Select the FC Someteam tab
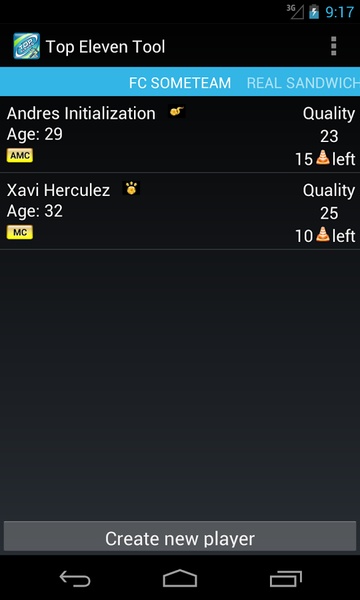This screenshot has height=600, width=360. [x=180, y=83]
